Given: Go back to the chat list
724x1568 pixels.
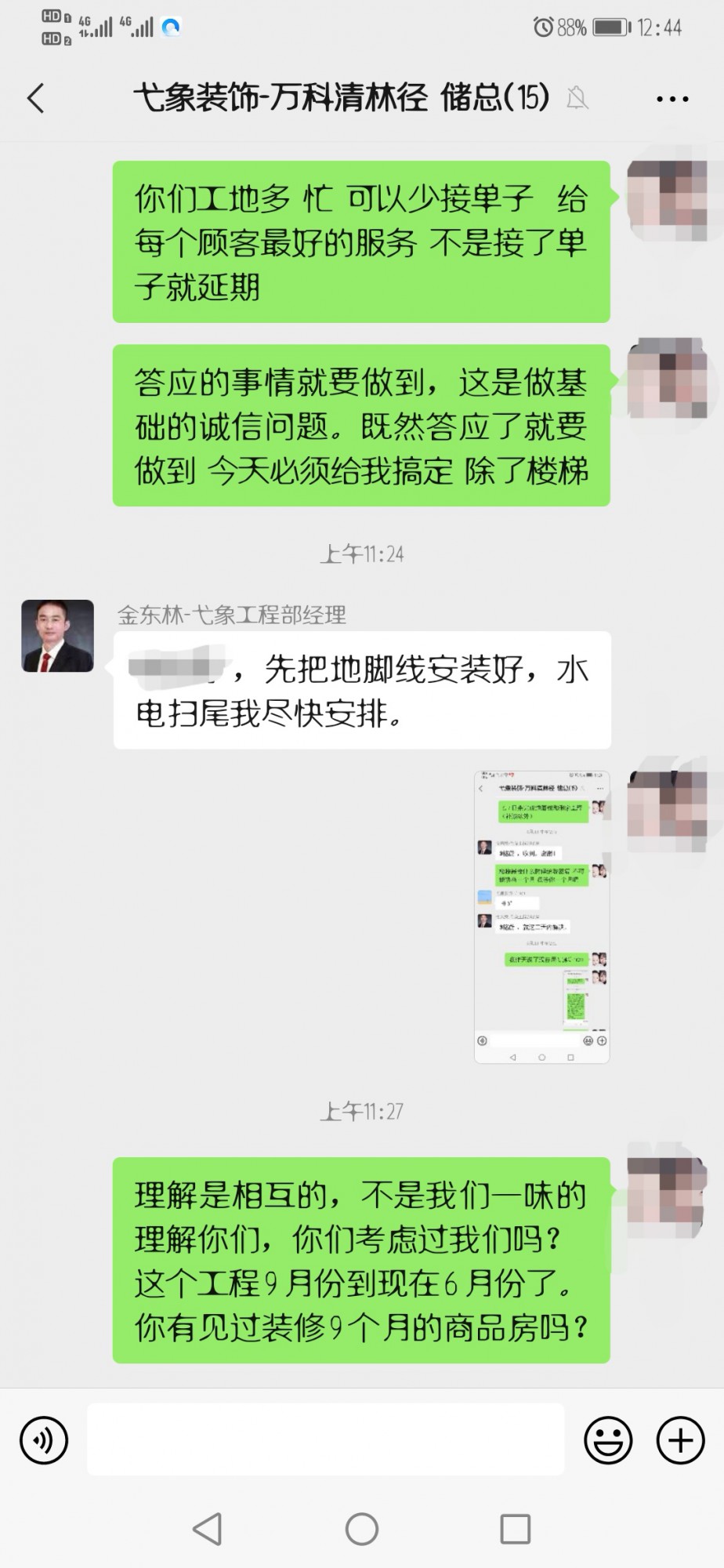Looking at the screenshot, I should point(36,99).
